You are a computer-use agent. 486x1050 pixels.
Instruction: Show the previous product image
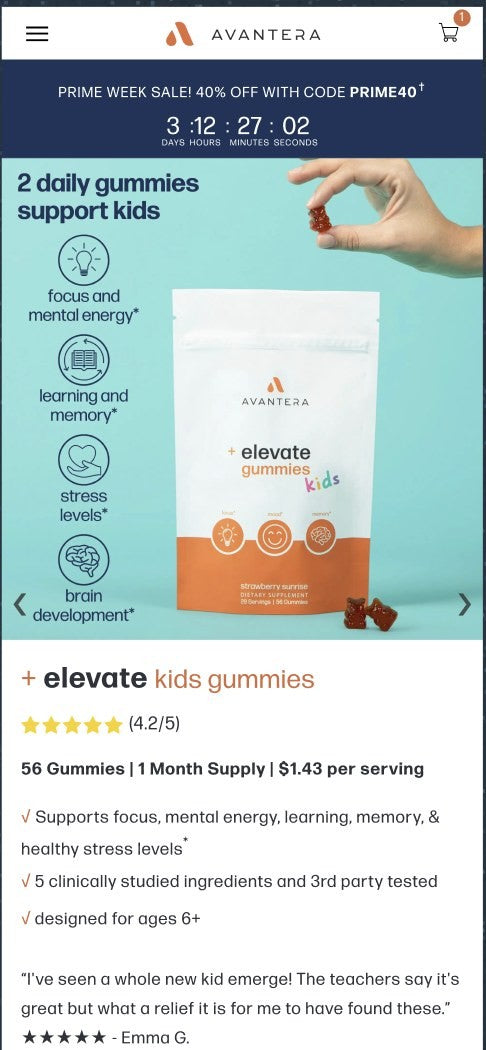[x=20, y=603]
